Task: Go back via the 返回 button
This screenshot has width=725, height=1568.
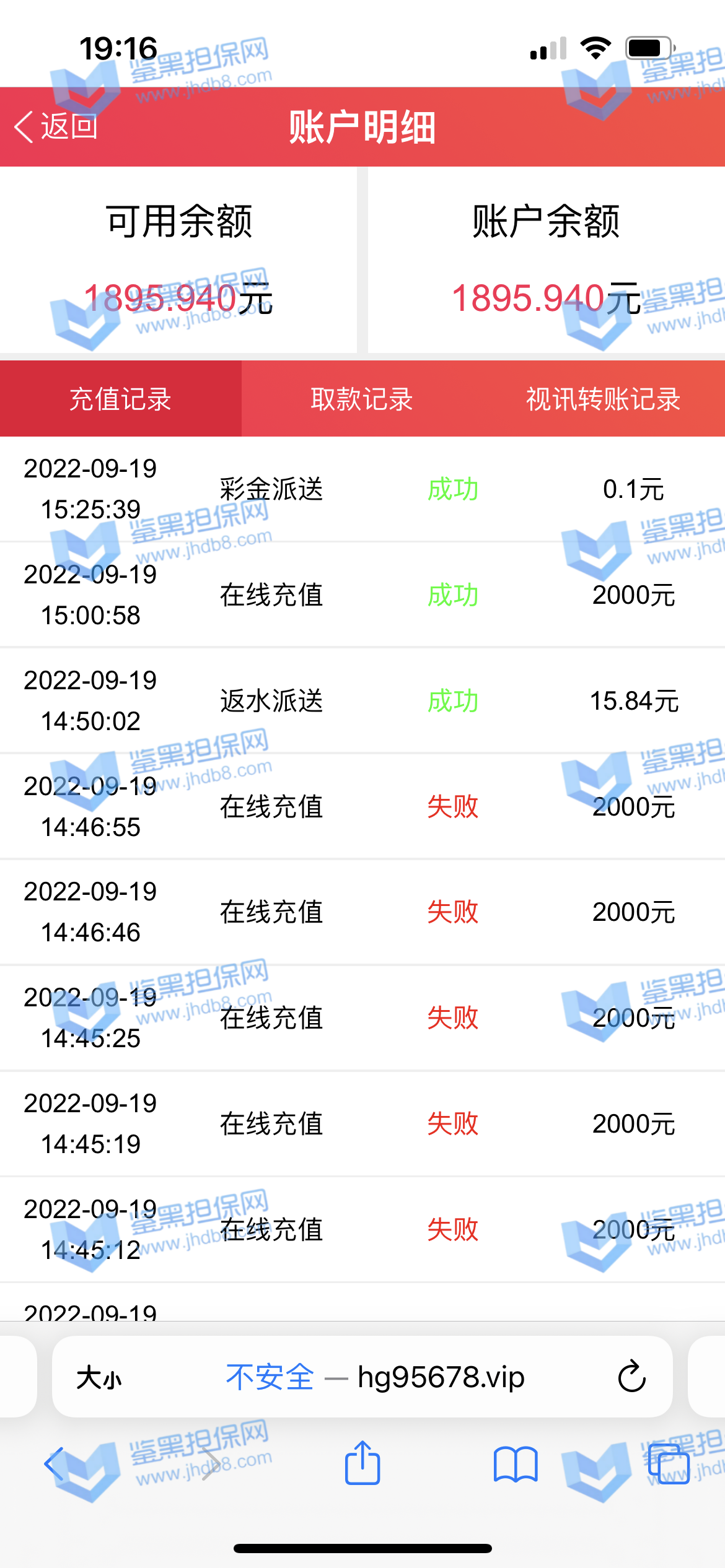Action: [56, 127]
